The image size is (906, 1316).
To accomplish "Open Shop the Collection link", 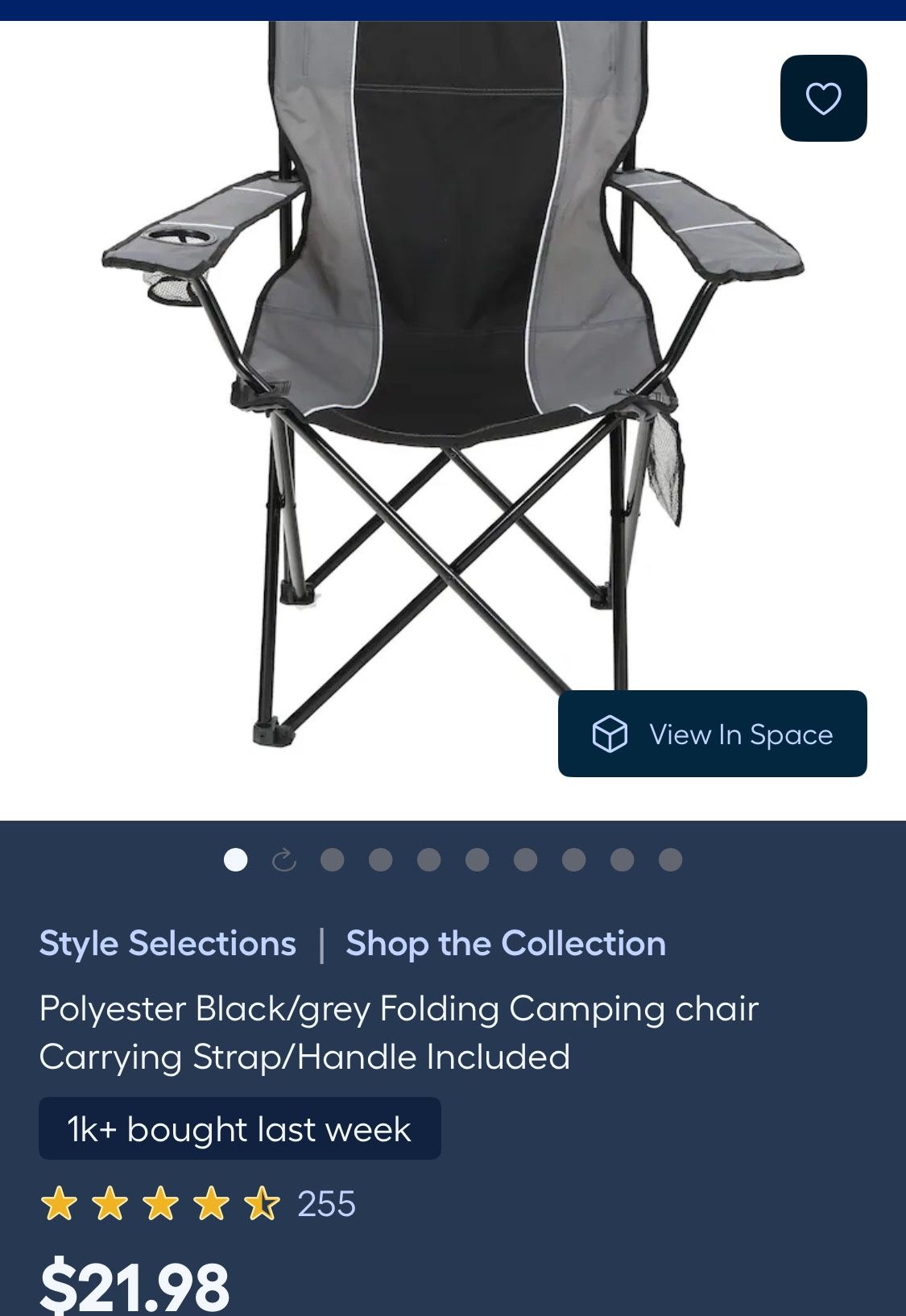I will pyautogui.click(x=506, y=943).
